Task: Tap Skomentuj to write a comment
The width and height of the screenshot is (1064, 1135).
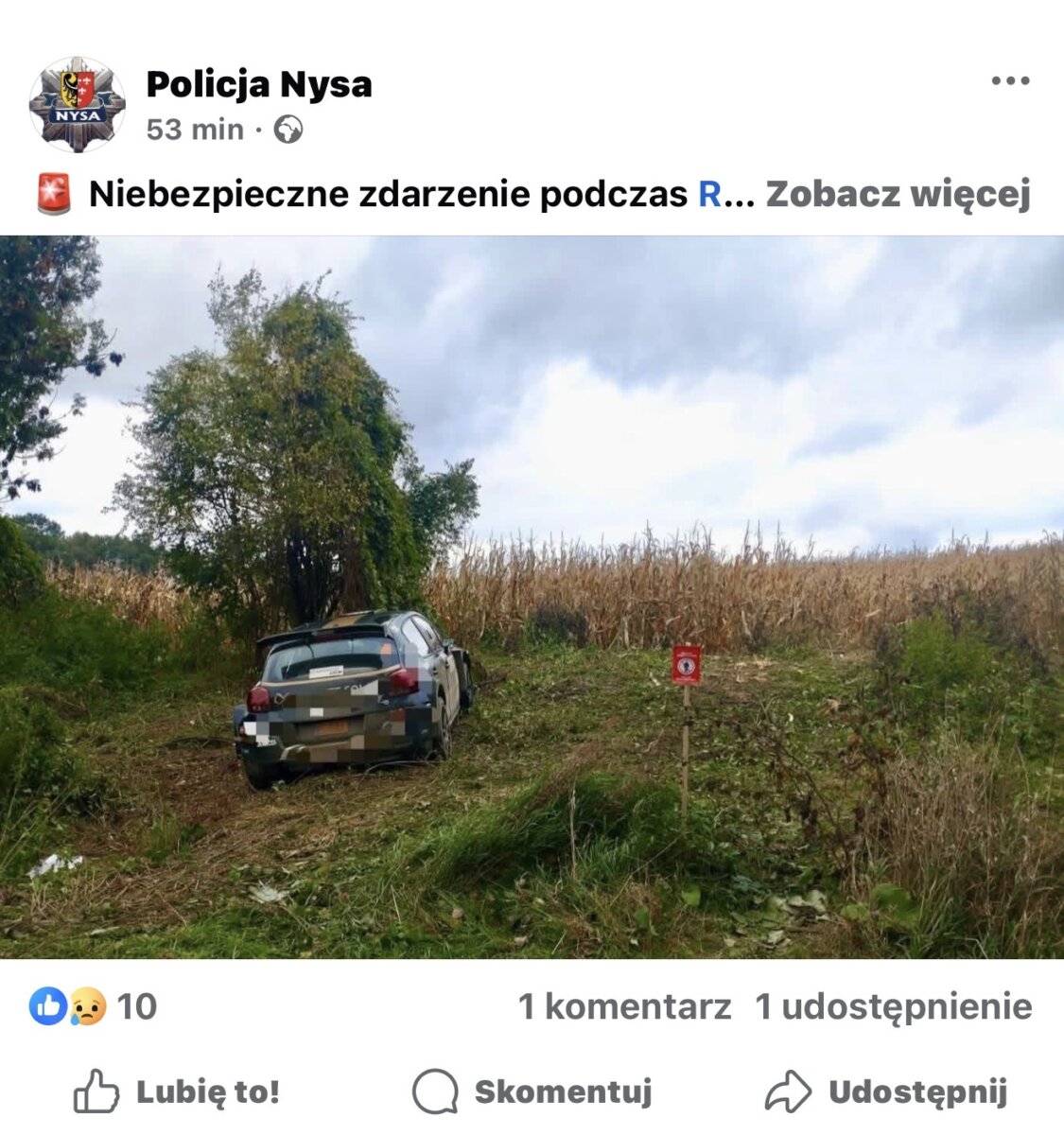Action: click(532, 1091)
